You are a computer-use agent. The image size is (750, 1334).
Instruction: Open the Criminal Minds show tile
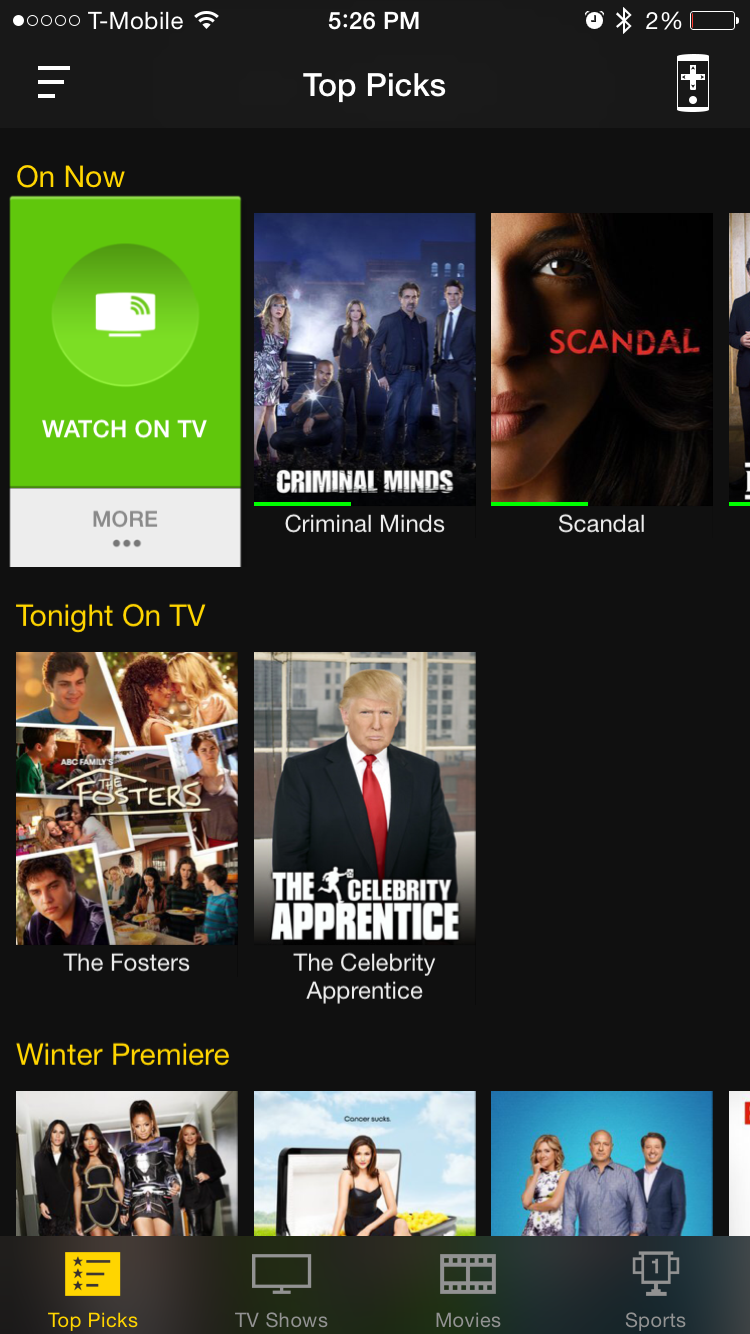(364, 360)
